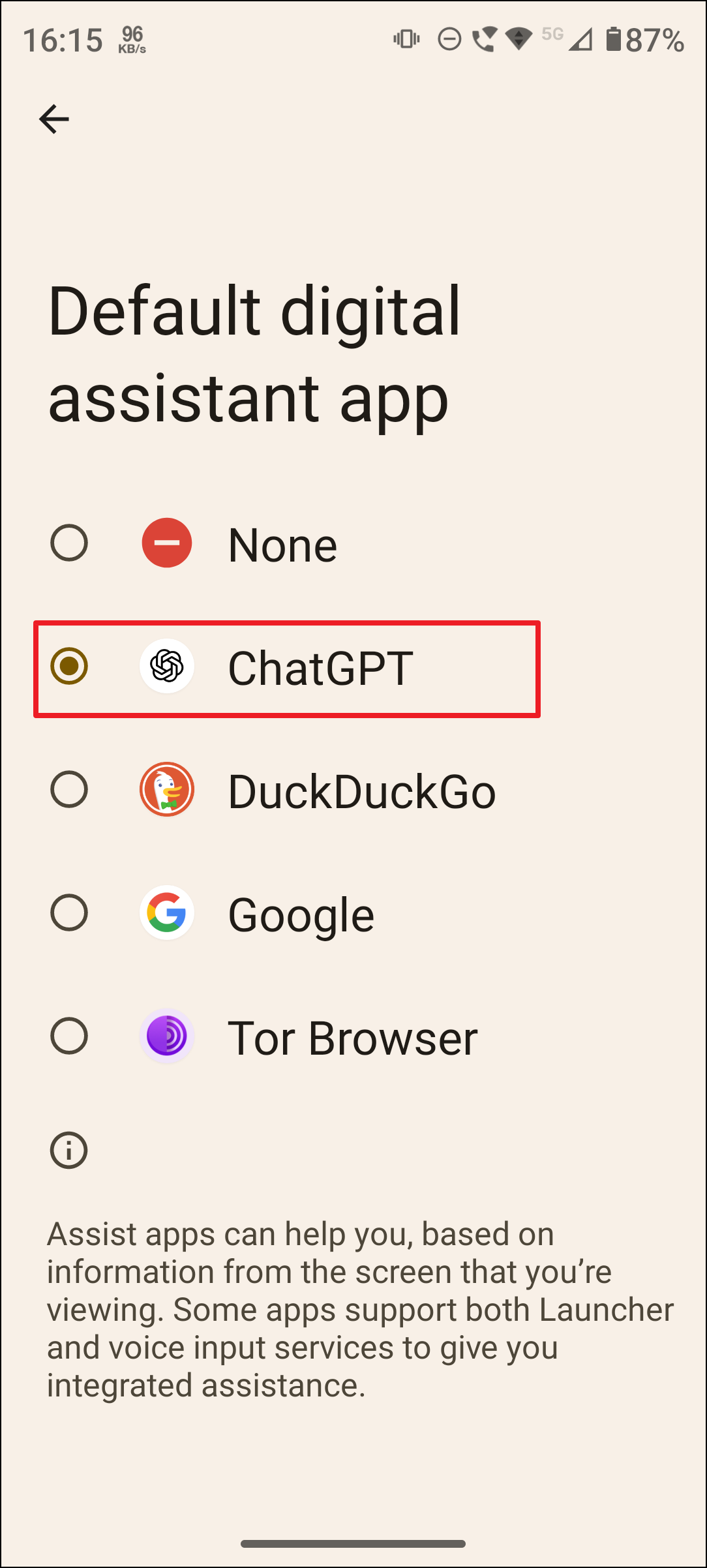
Task: Tap the Wi-Fi icon in status bar
Action: tap(519, 40)
